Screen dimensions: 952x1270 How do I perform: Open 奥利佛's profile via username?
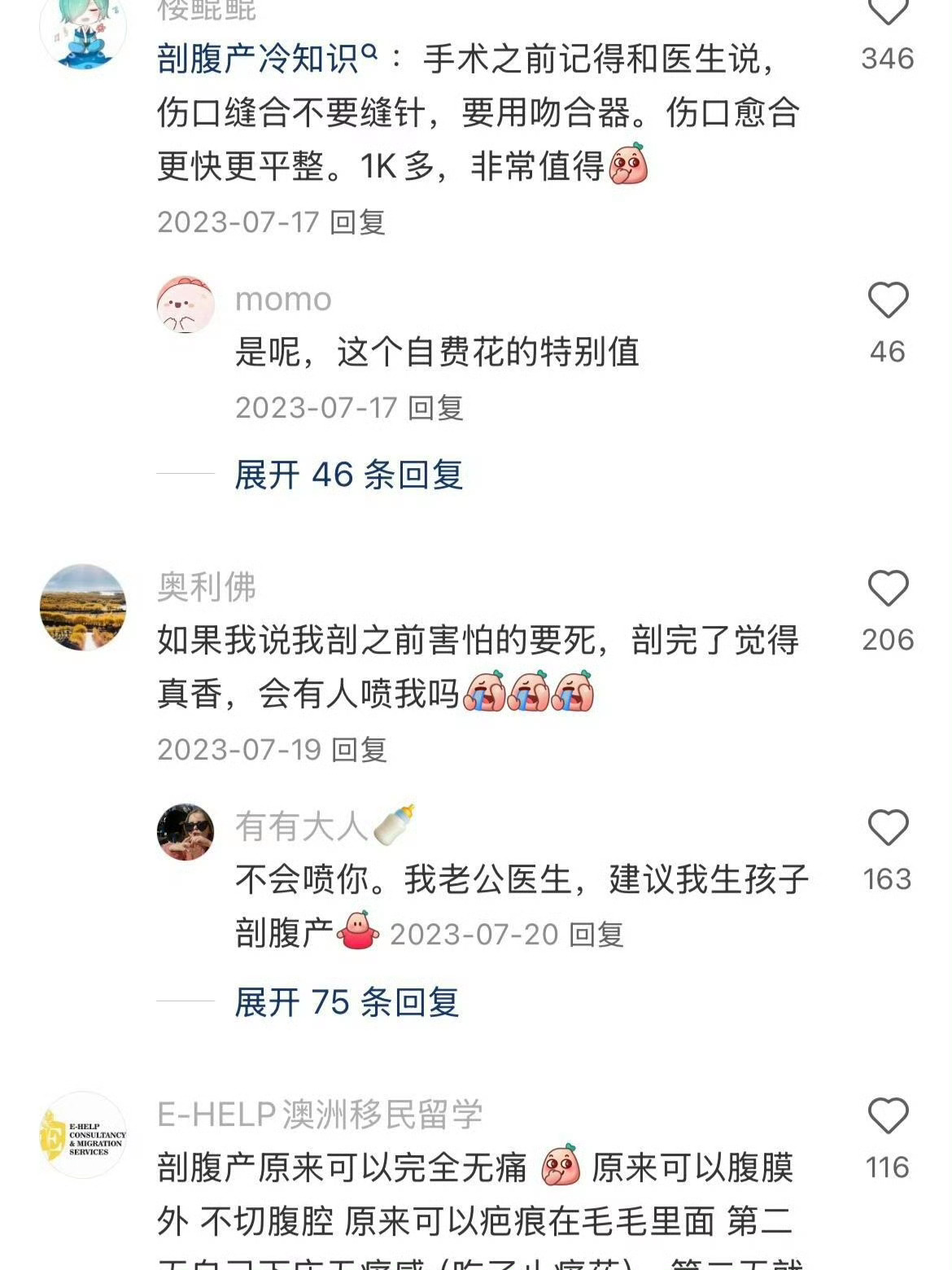tap(203, 586)
